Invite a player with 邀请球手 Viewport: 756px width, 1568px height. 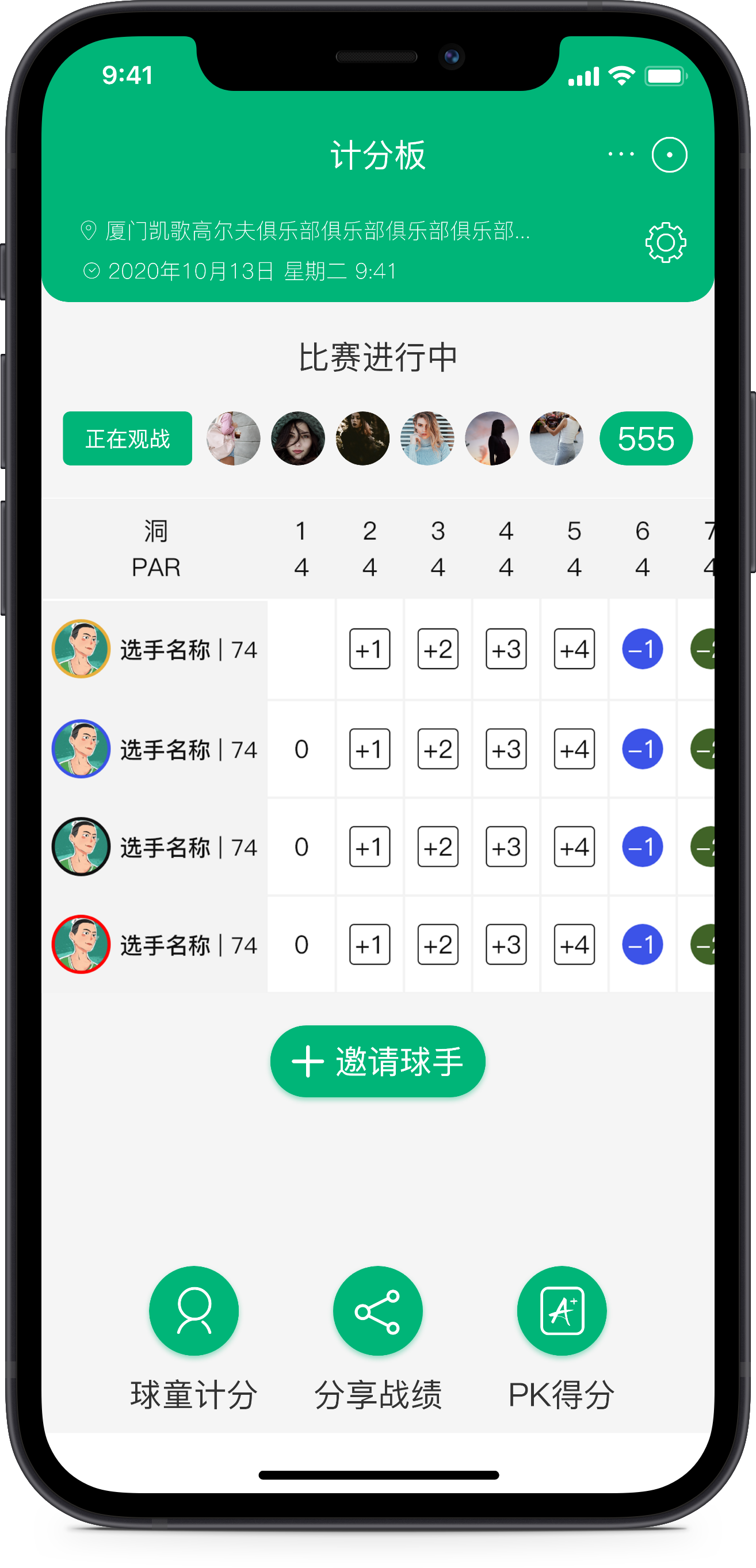pyautogui.click(x=377, y=1061)
